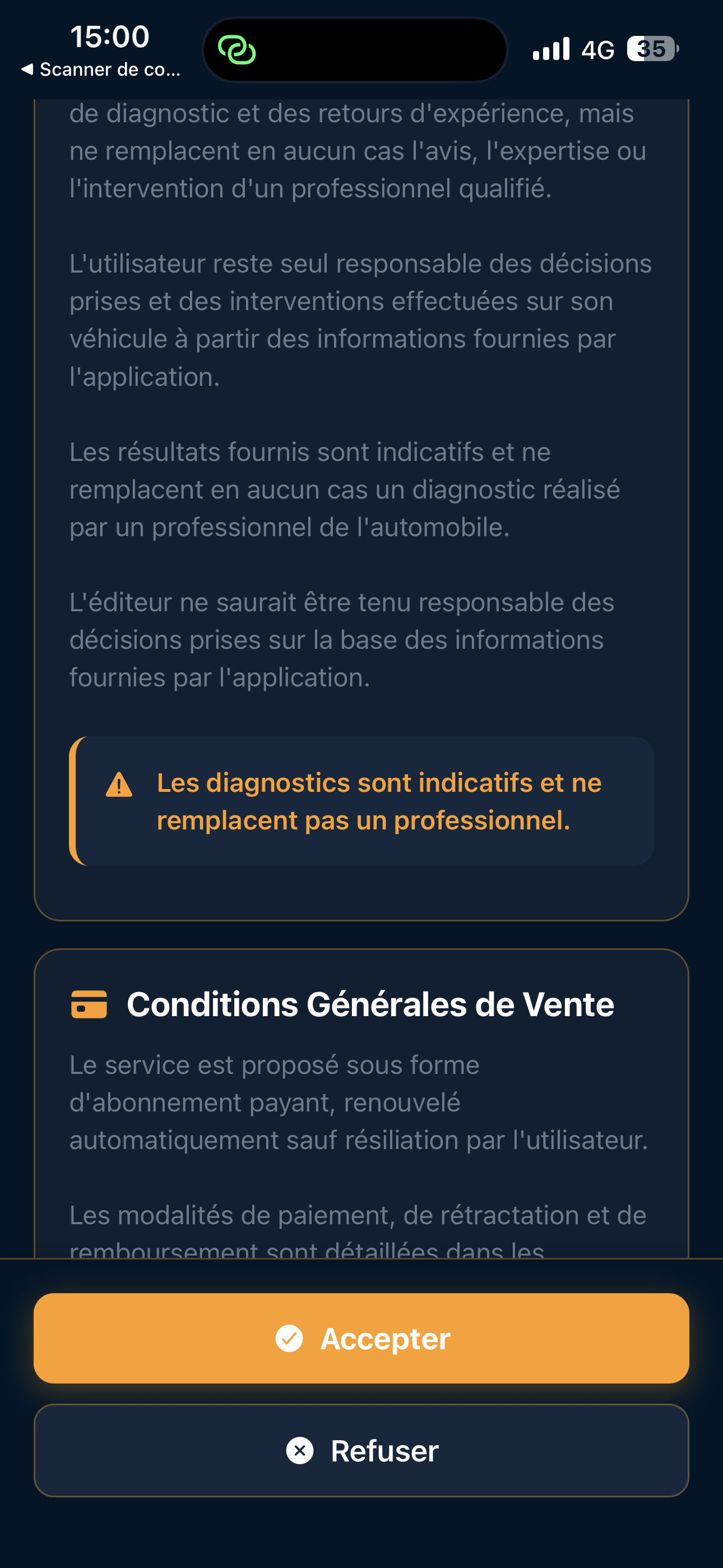Decline the terms with Refuser
The width and height of the screenshot is (723, 1568).
click(x=361, y=1451)
